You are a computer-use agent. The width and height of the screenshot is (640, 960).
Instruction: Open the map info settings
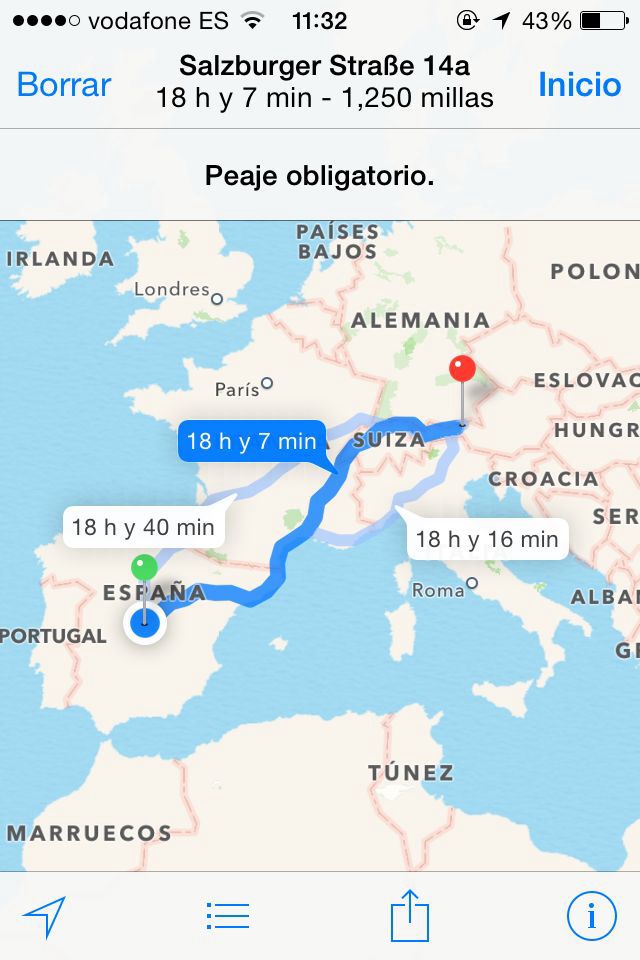tap(590, 915)
